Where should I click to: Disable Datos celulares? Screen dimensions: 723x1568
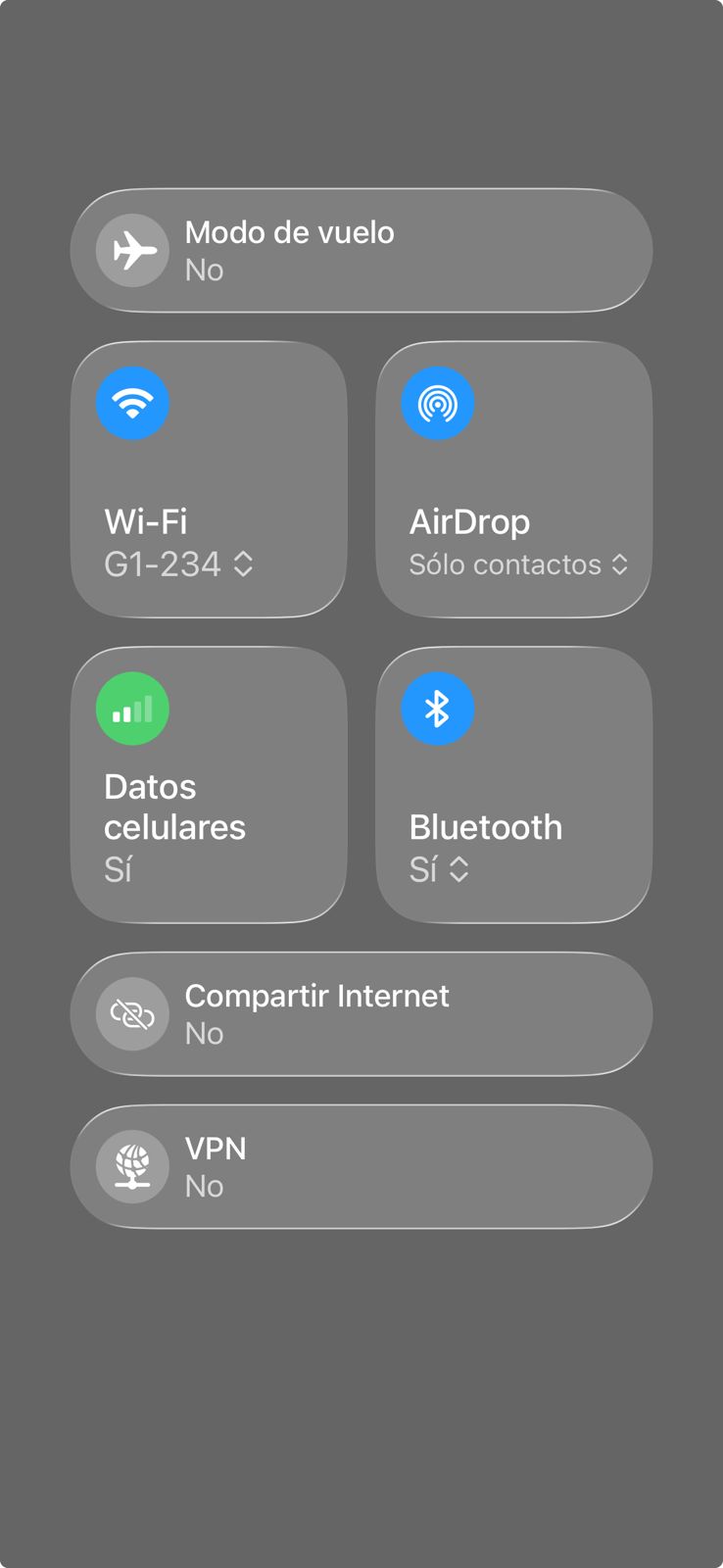pos(132,709)
